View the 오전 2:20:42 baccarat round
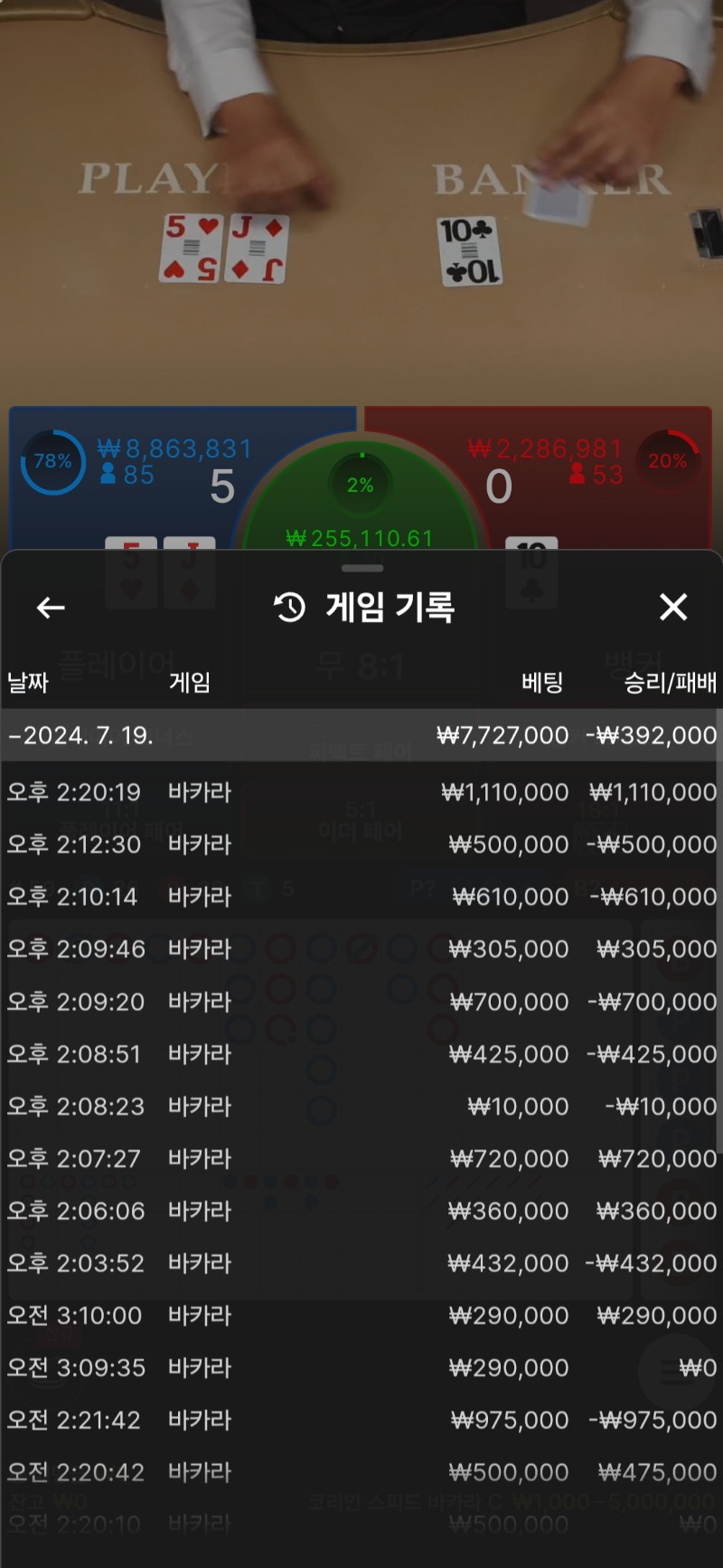 click(x=360, y=1473)
